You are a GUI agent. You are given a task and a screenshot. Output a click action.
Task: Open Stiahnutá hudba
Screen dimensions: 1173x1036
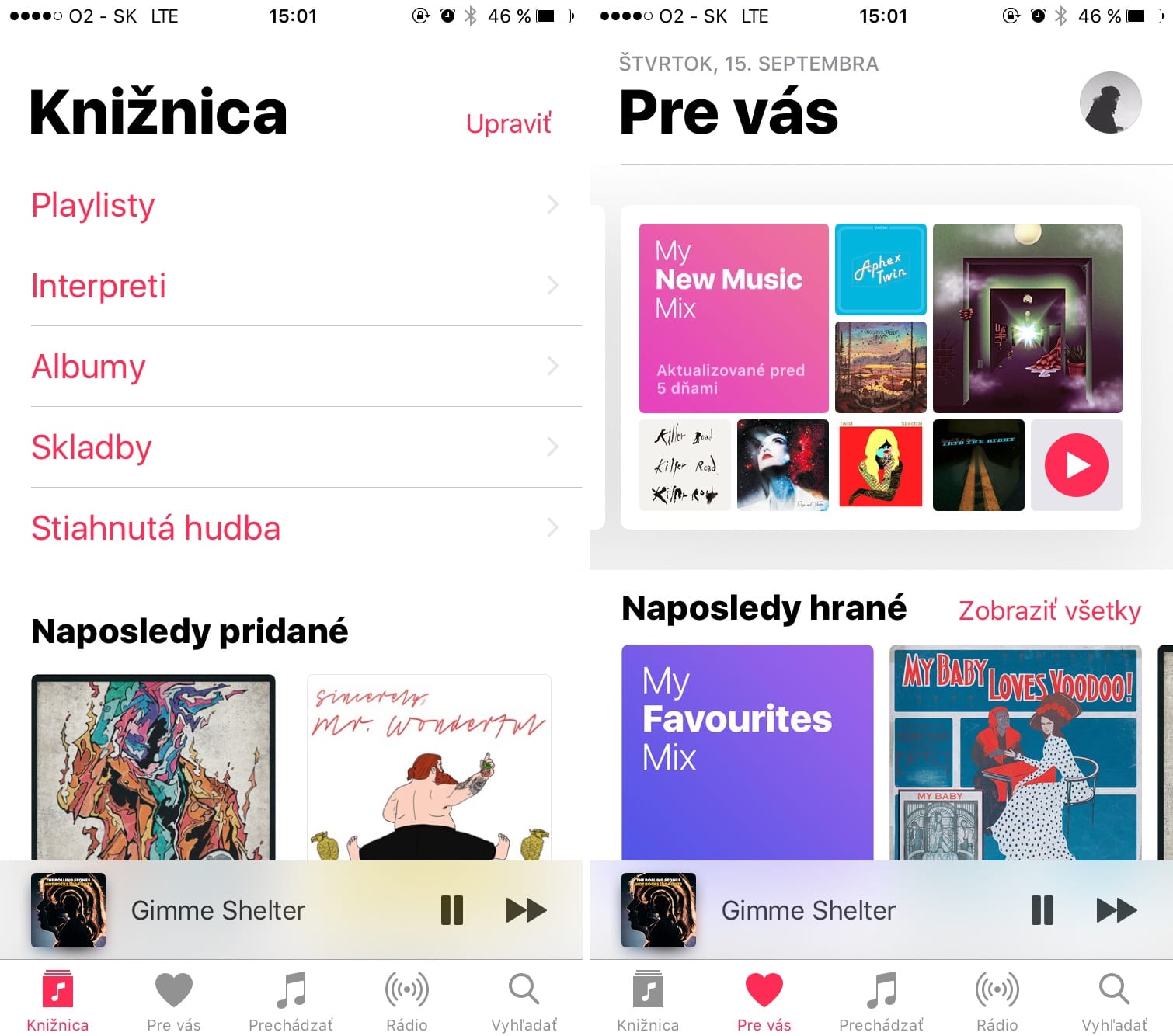(295, 528)
